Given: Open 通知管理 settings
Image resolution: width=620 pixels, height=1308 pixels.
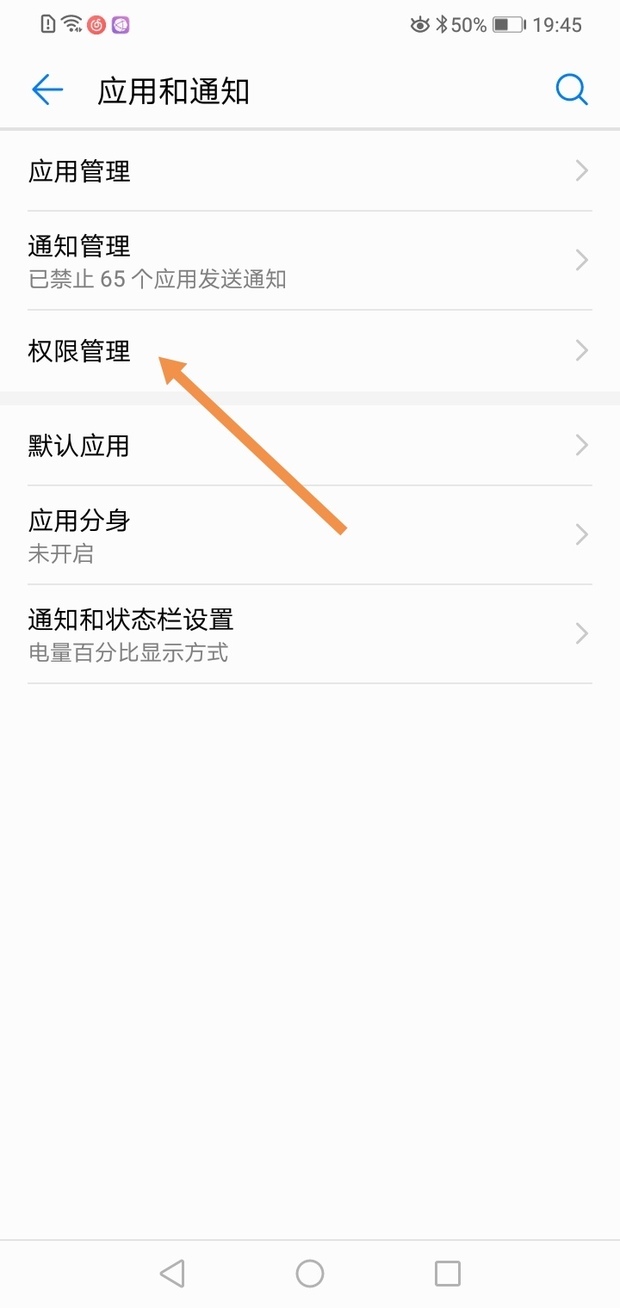Looking at the screenshot, I should point(310,260).
